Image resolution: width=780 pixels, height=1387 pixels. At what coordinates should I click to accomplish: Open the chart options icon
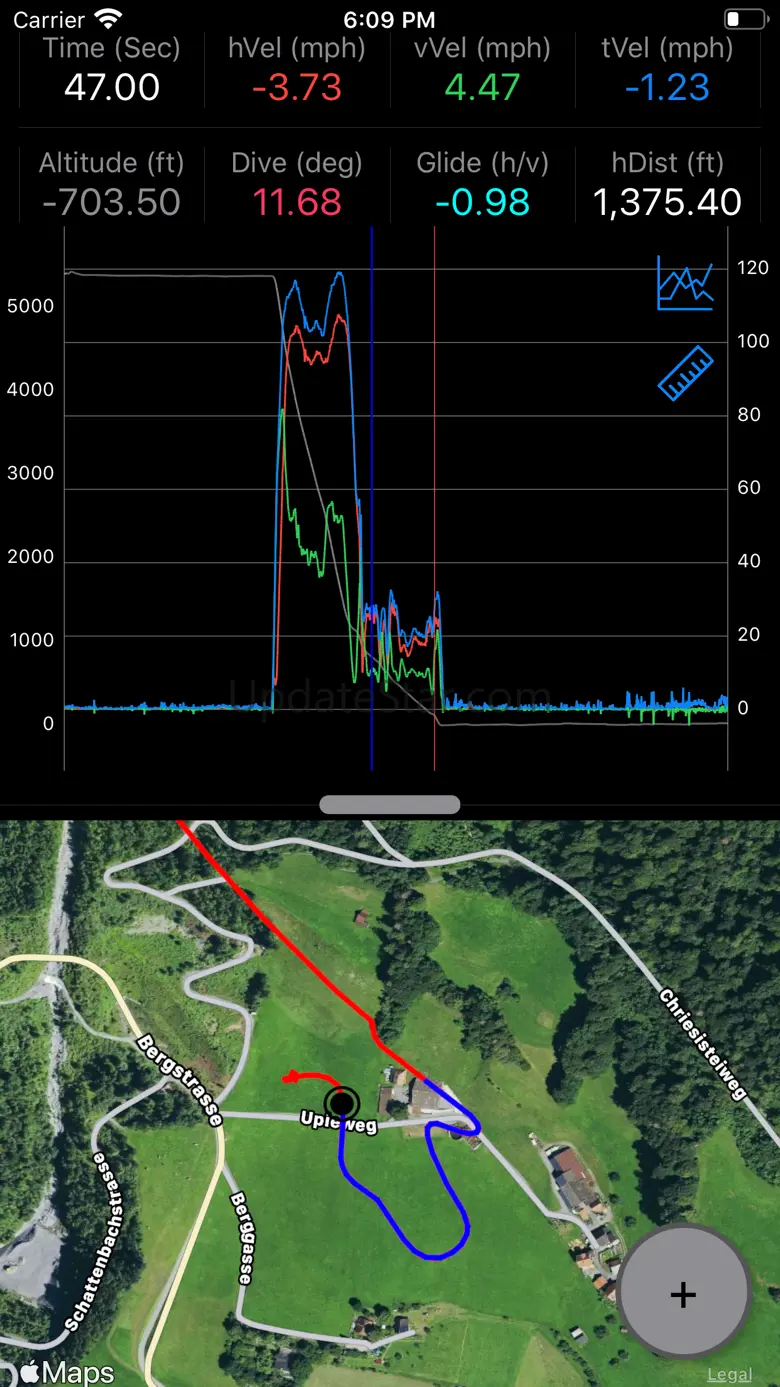685,283
